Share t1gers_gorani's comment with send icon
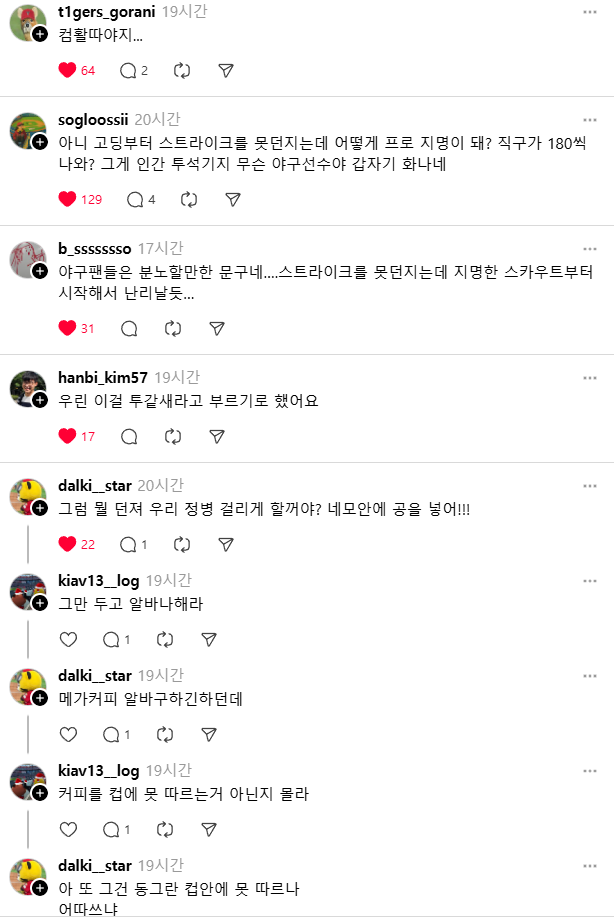Screen dimensions: 614x922 click(226, 70)
